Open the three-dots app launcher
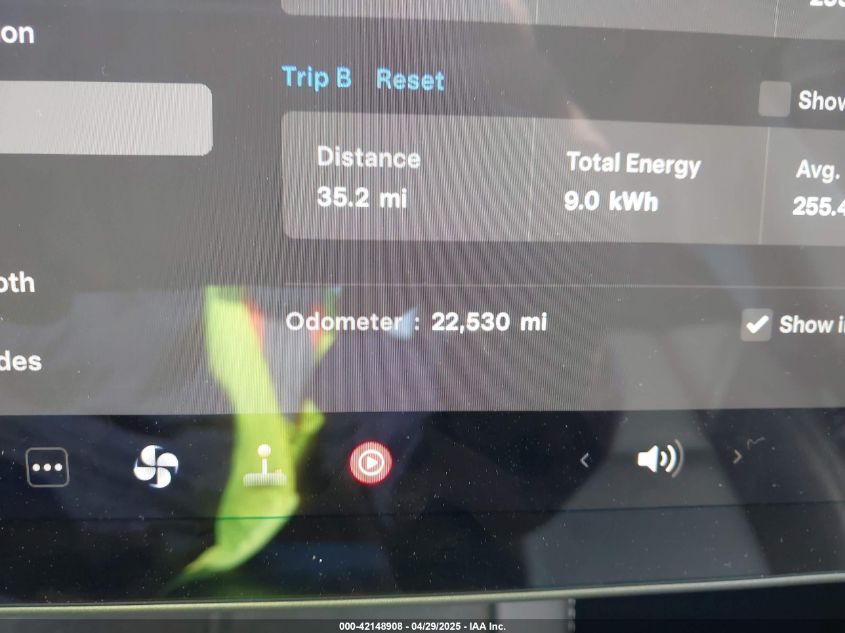 (47, 467)
